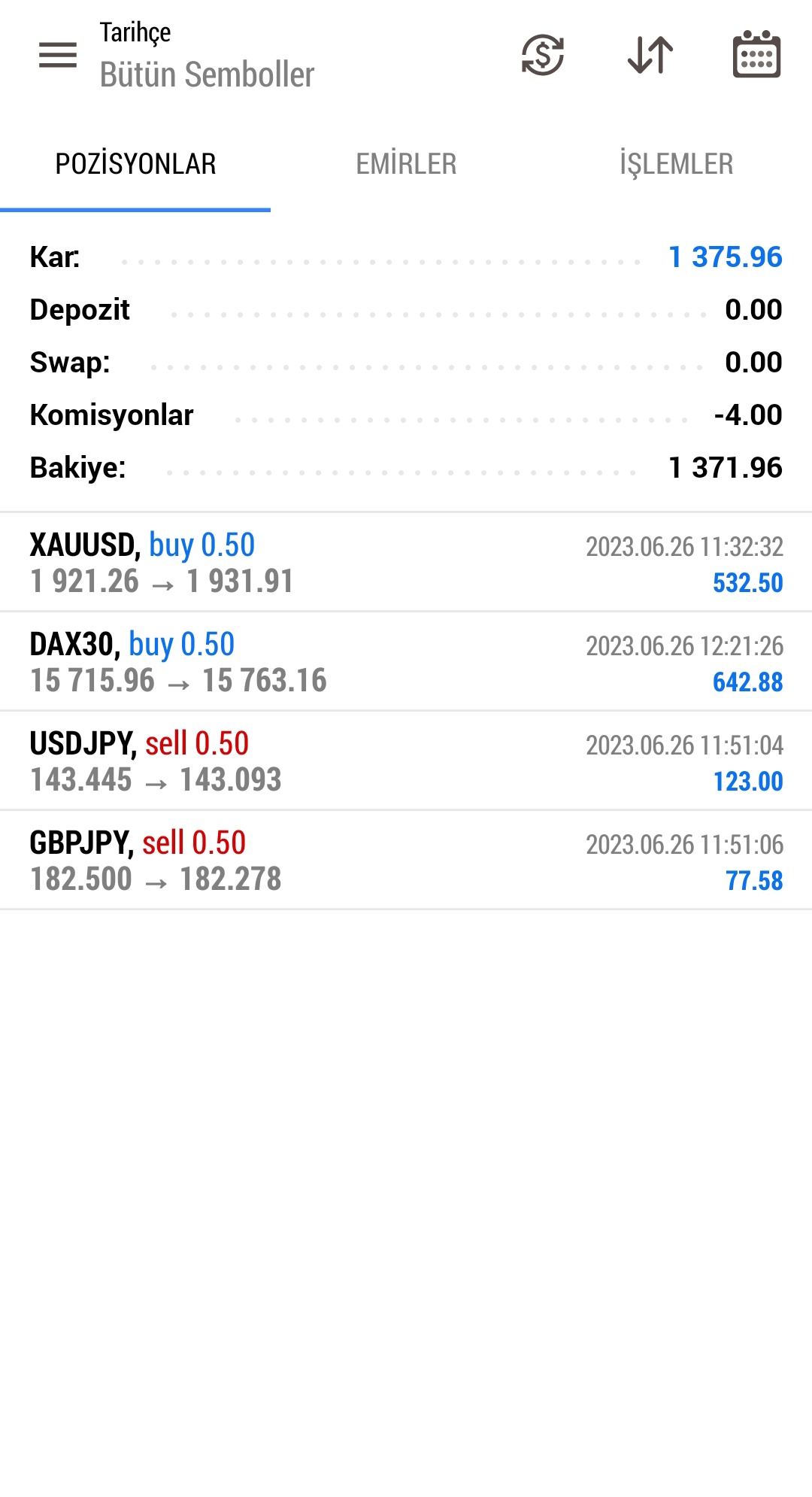Switch to the EMİRLER tab
The height and width of the screenshot is (1497, 812).
click(406, 164)
